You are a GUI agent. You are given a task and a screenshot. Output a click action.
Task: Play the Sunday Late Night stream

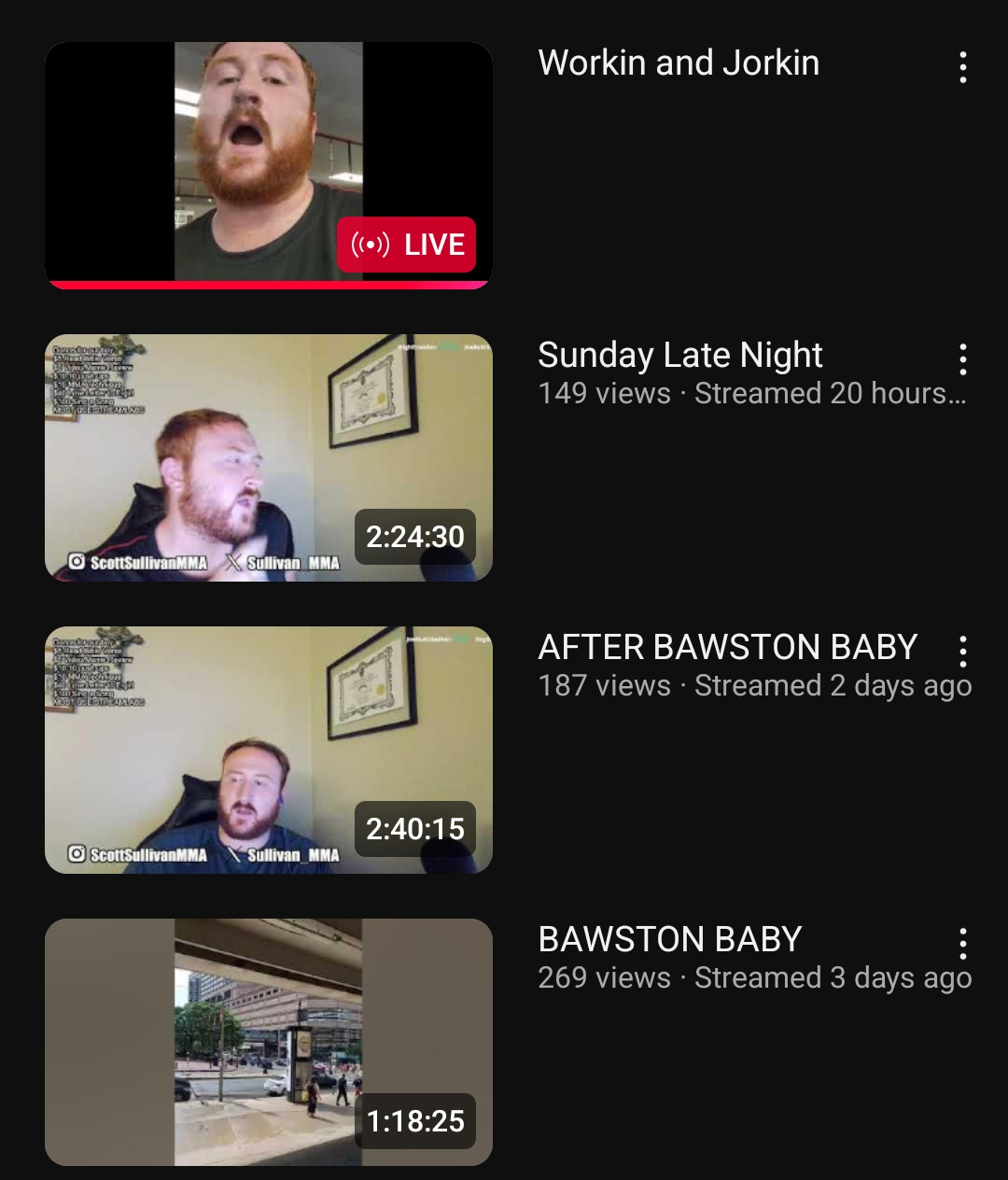click(x=269, y=457)
